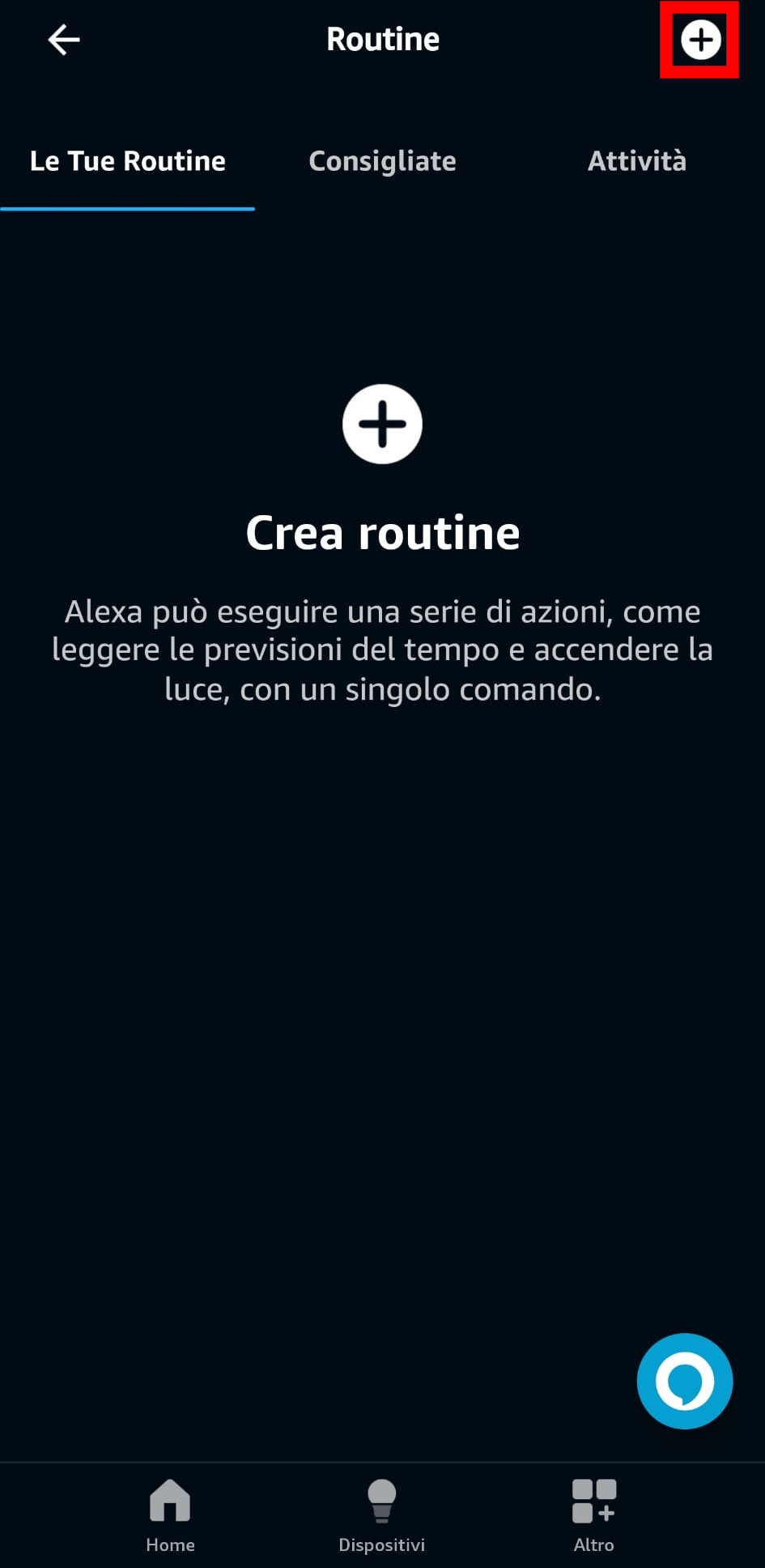Add a new routine via top-right plus
This screenshot has width=765, height=1568.
700,40
